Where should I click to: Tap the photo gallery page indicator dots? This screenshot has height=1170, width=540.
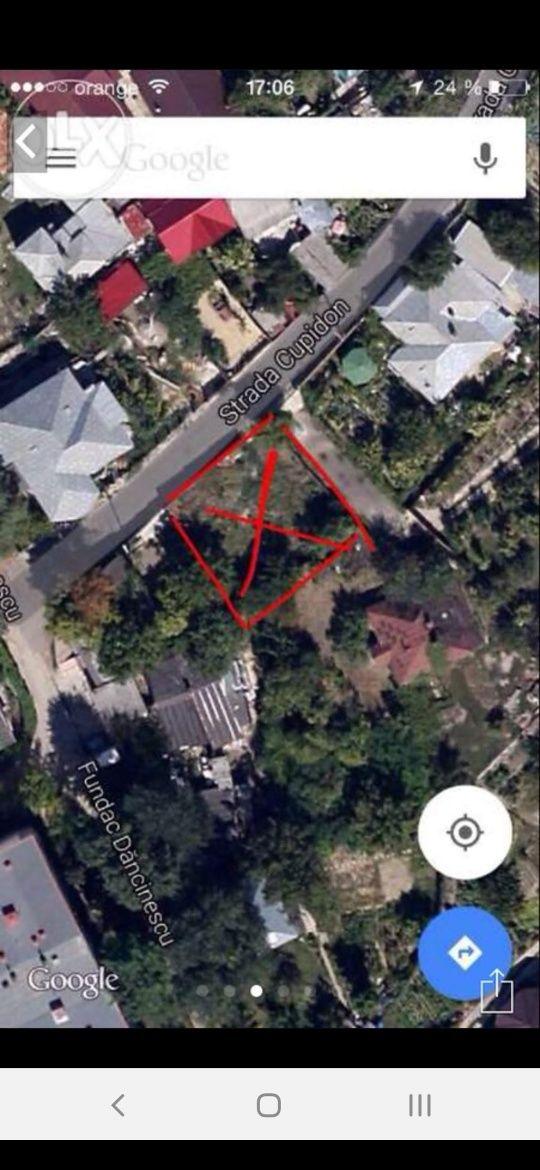point(256,991)
